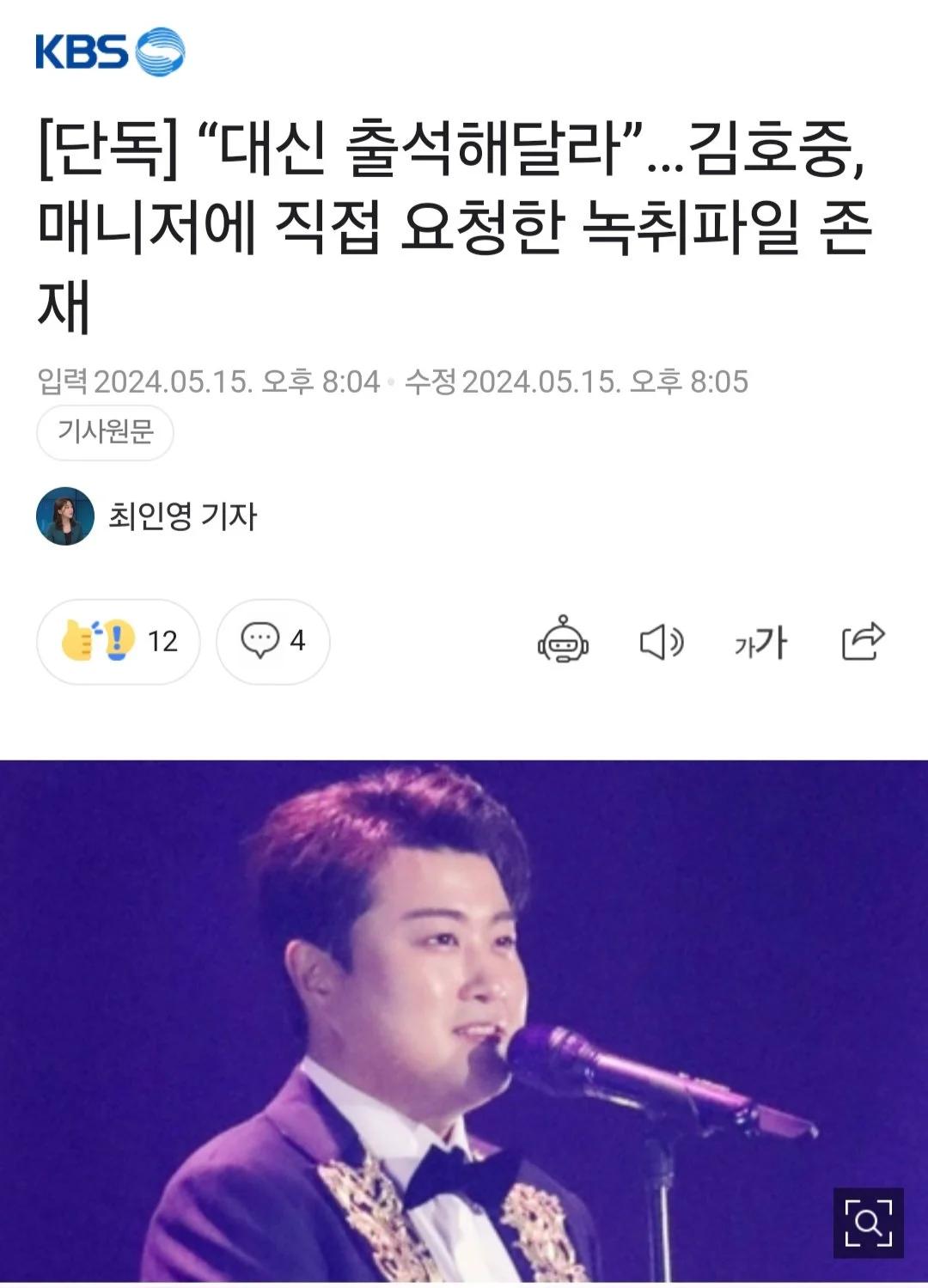Listen to the article with the speaker icon
The image size is (928, 1288).
coord(661,642)
